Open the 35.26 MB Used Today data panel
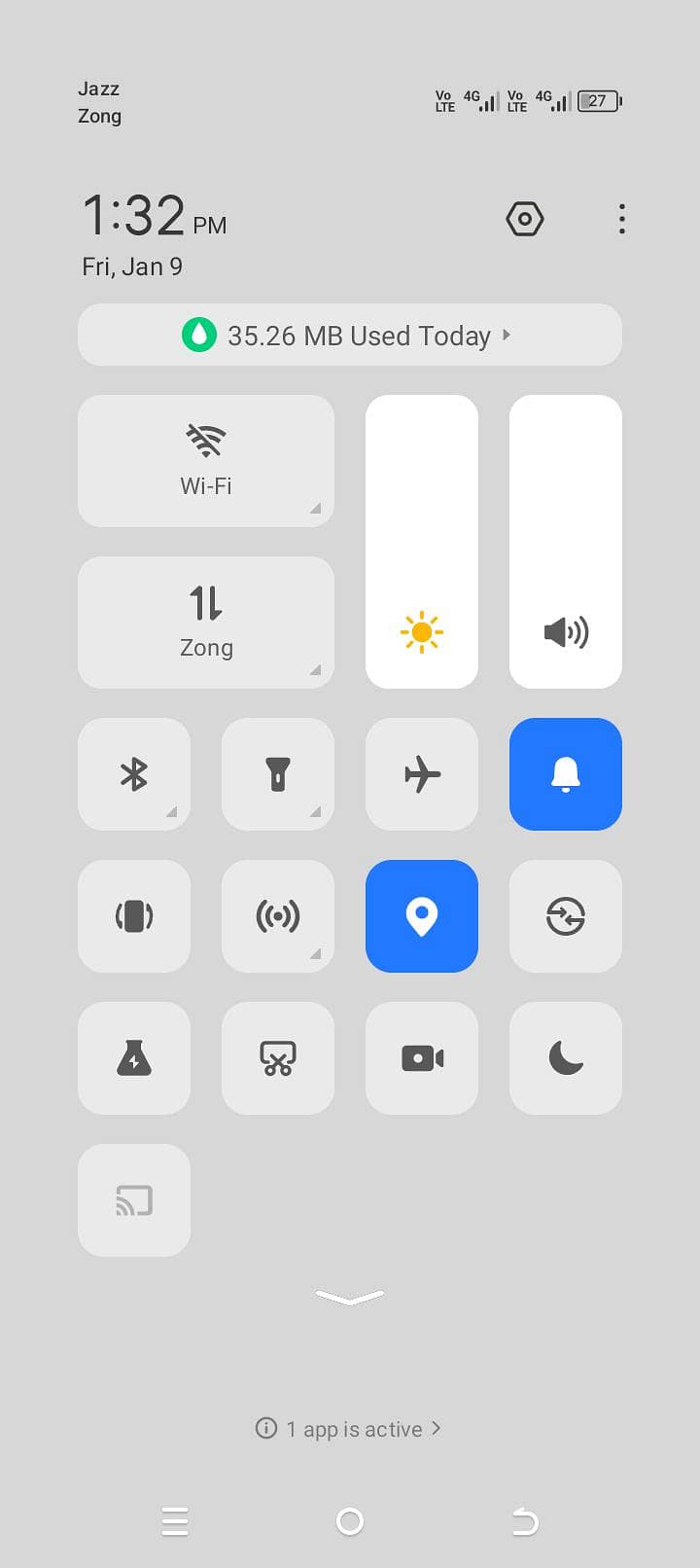700x1568 pixels. pyautogui.click(x=350, y=335)
